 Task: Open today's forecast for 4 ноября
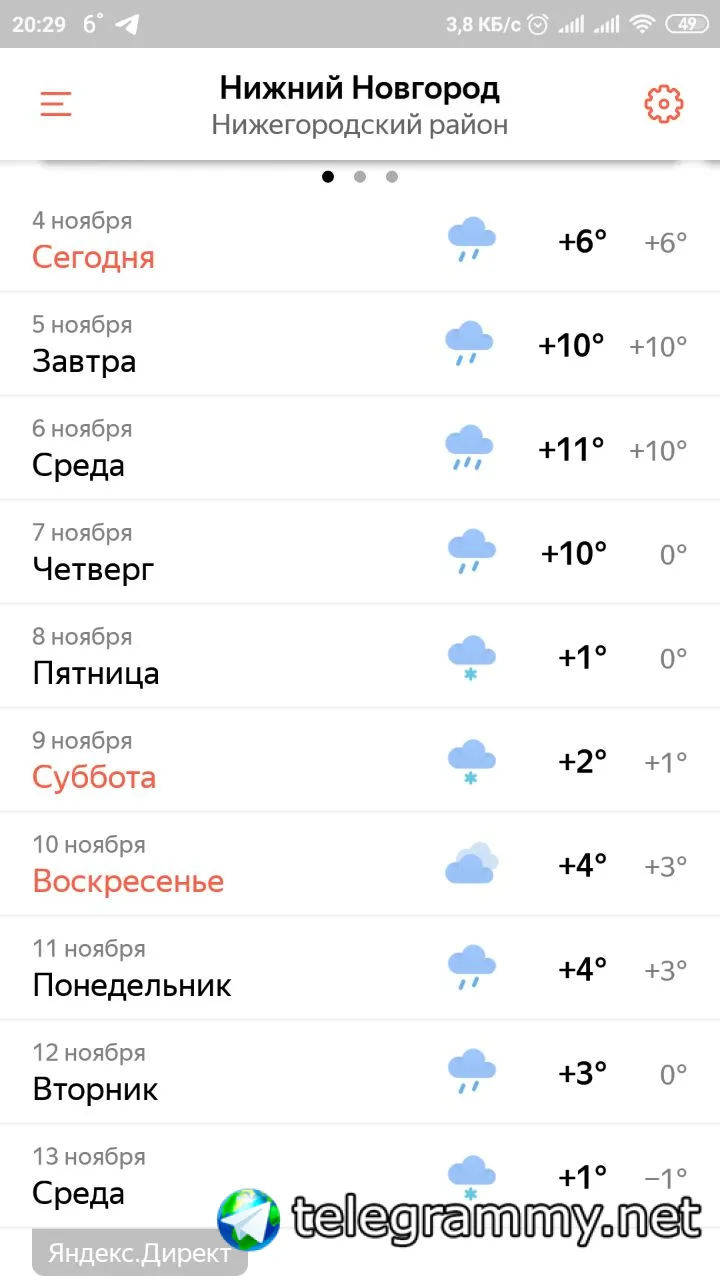[x=360, y=241]
